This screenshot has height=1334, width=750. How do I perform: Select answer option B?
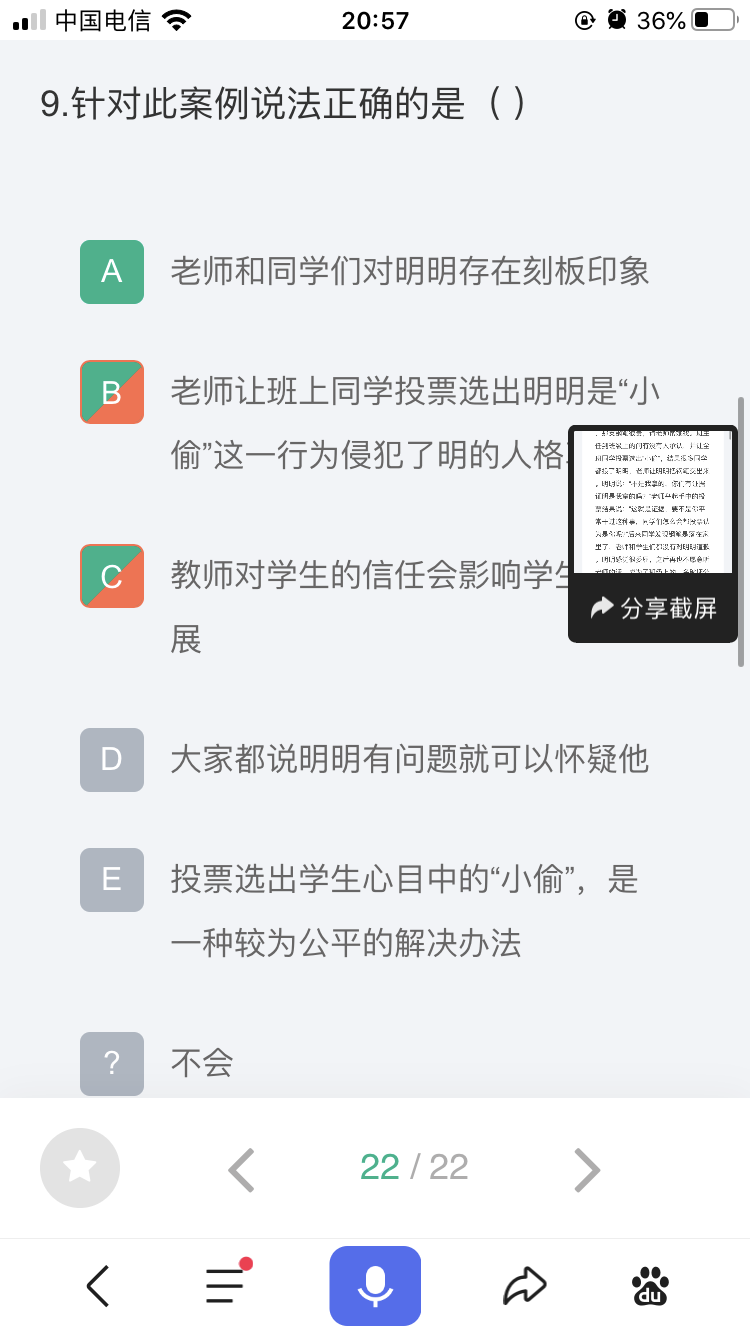112,391
